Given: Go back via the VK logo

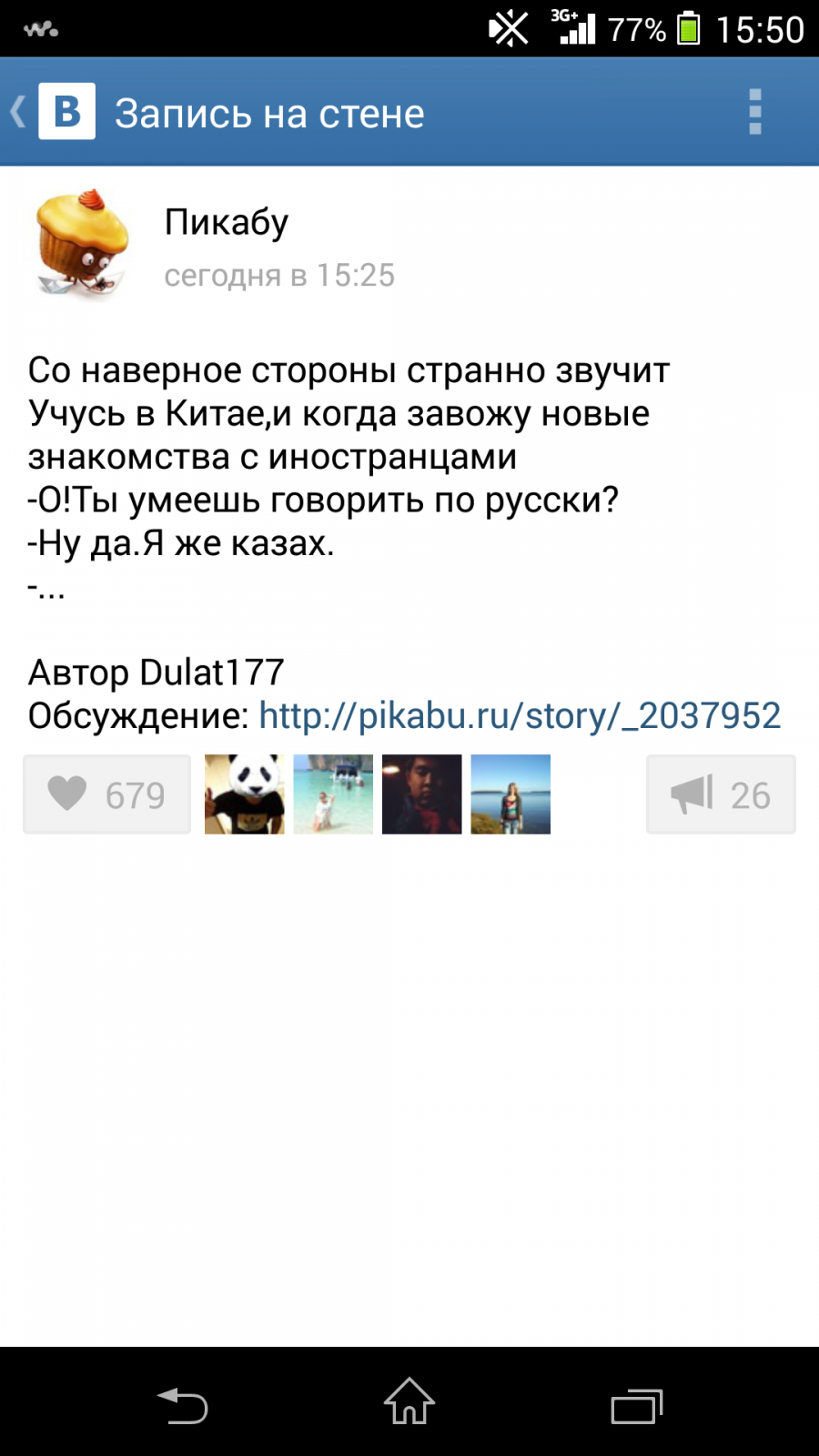Looking at the screenshot, I should (x=55, y=112).
